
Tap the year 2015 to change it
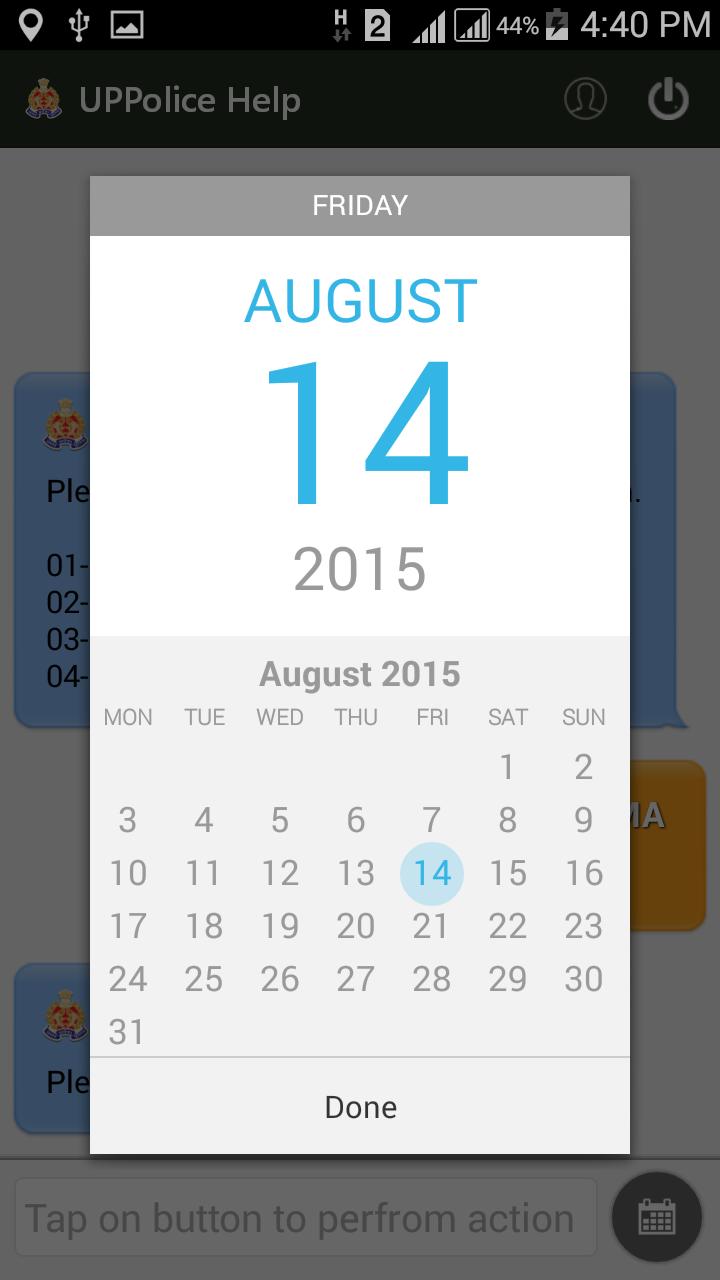click(360, 569)
